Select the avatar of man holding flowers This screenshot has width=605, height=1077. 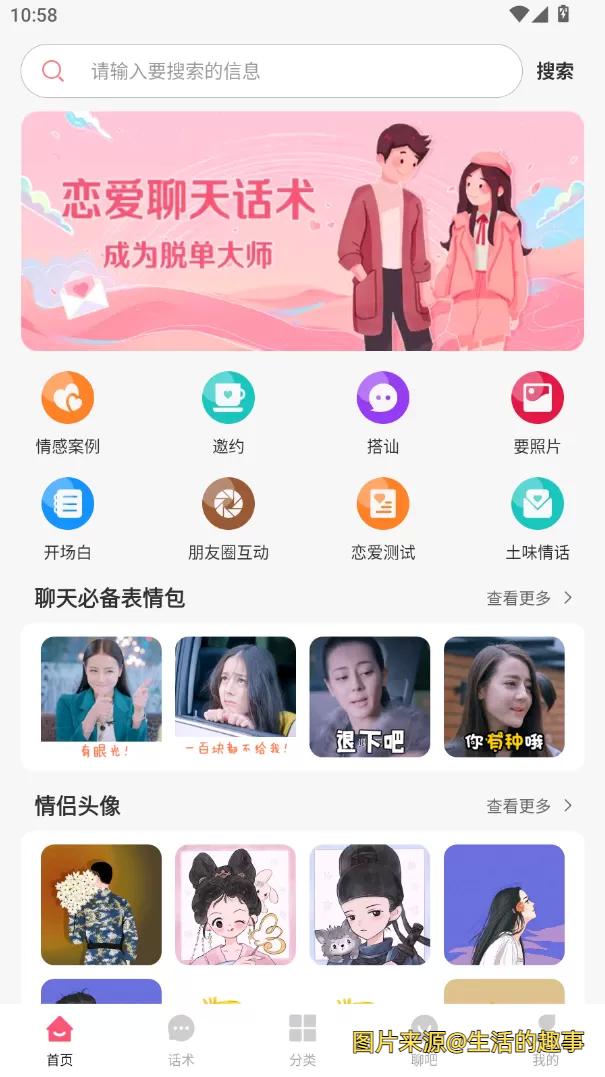101,904
